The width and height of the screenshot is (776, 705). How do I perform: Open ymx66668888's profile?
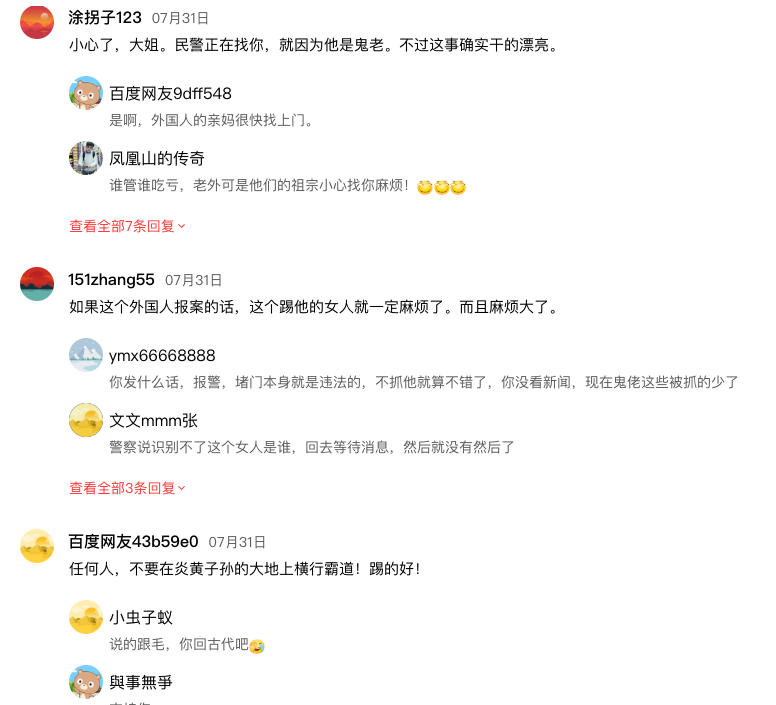(86, 355)
